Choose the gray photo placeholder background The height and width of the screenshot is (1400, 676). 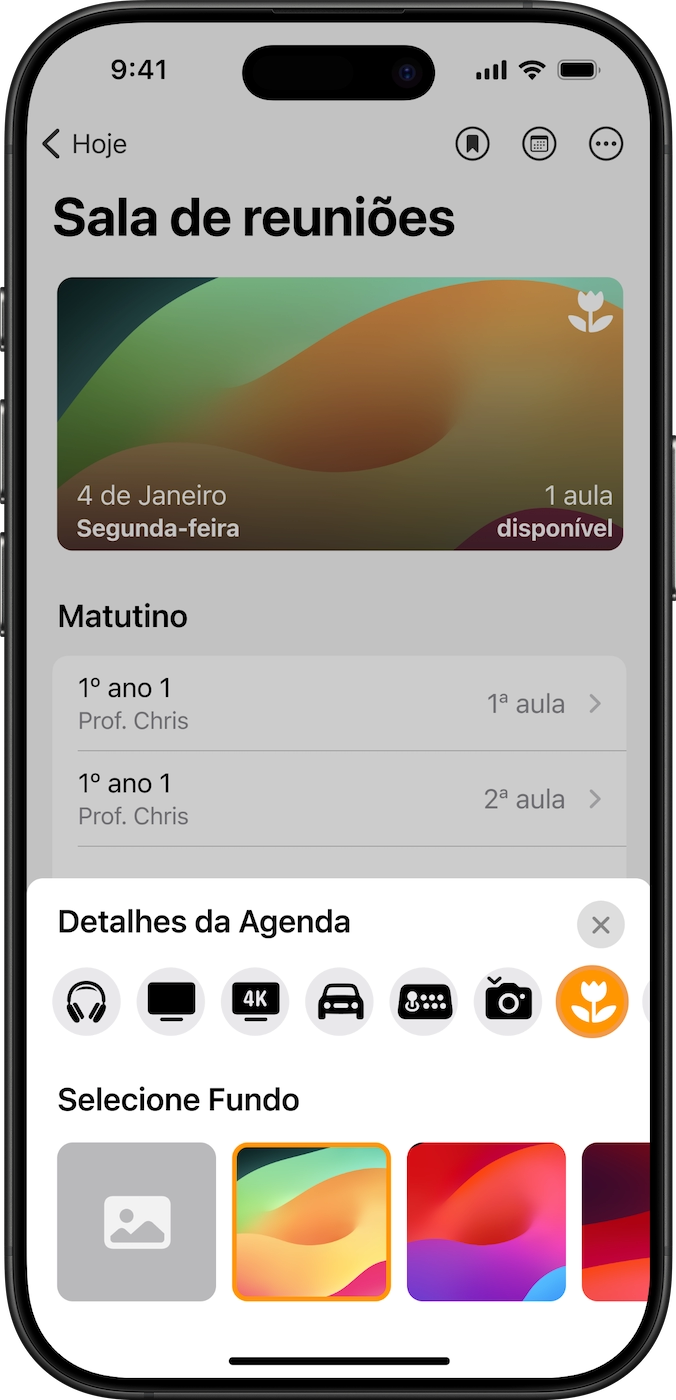pos(137,1222)
